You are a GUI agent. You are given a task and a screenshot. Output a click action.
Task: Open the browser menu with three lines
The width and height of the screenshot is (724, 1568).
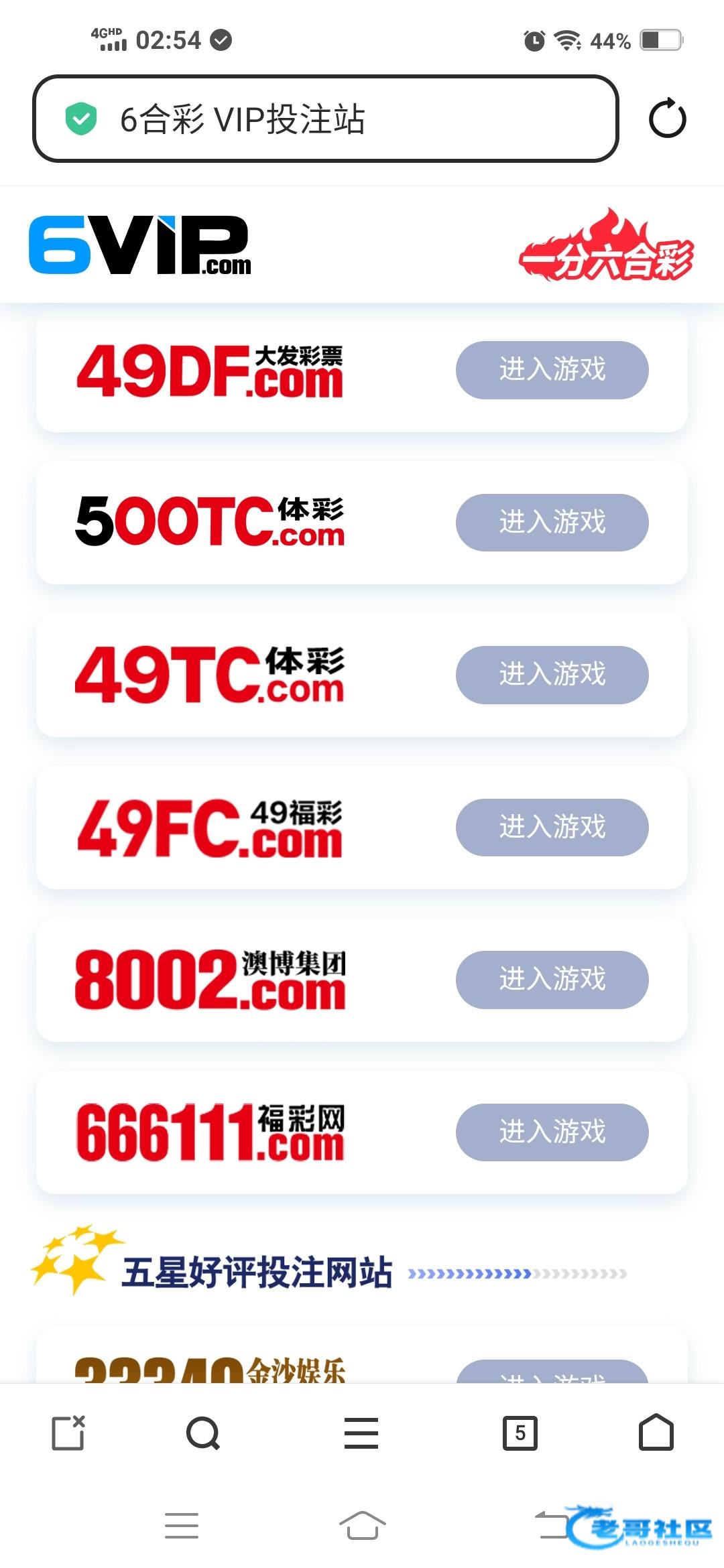pyautogui.click(x=361, y=1433)
